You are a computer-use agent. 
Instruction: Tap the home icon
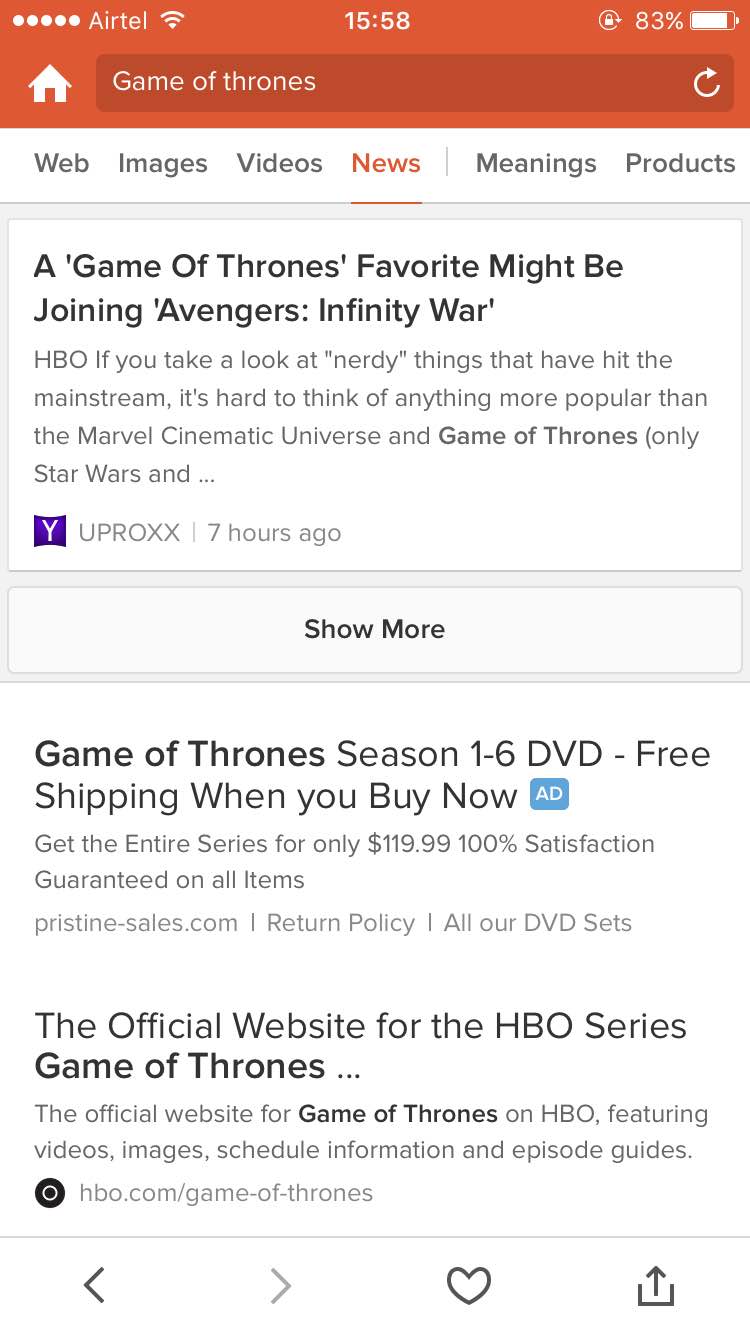tap(49, 84)
